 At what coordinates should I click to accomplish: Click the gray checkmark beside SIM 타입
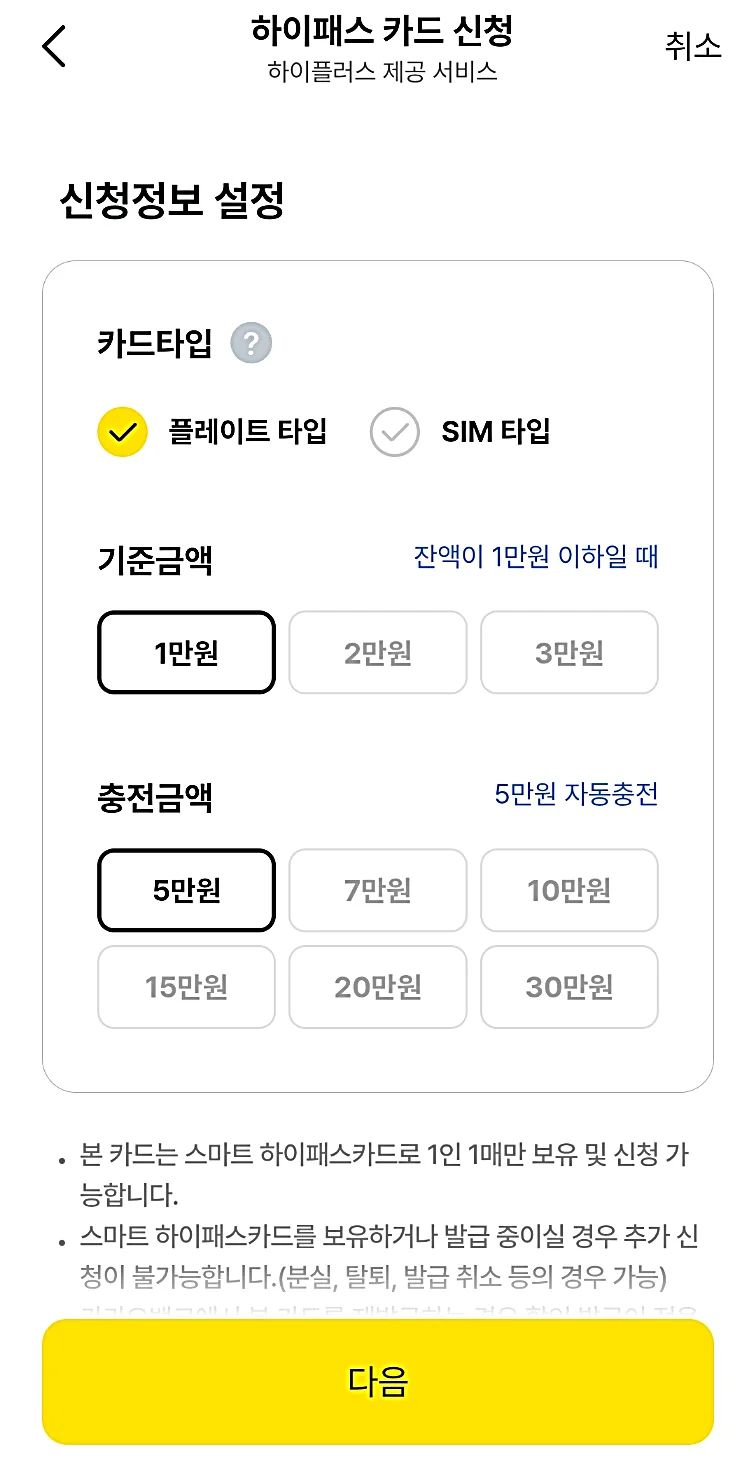(394, 432)
